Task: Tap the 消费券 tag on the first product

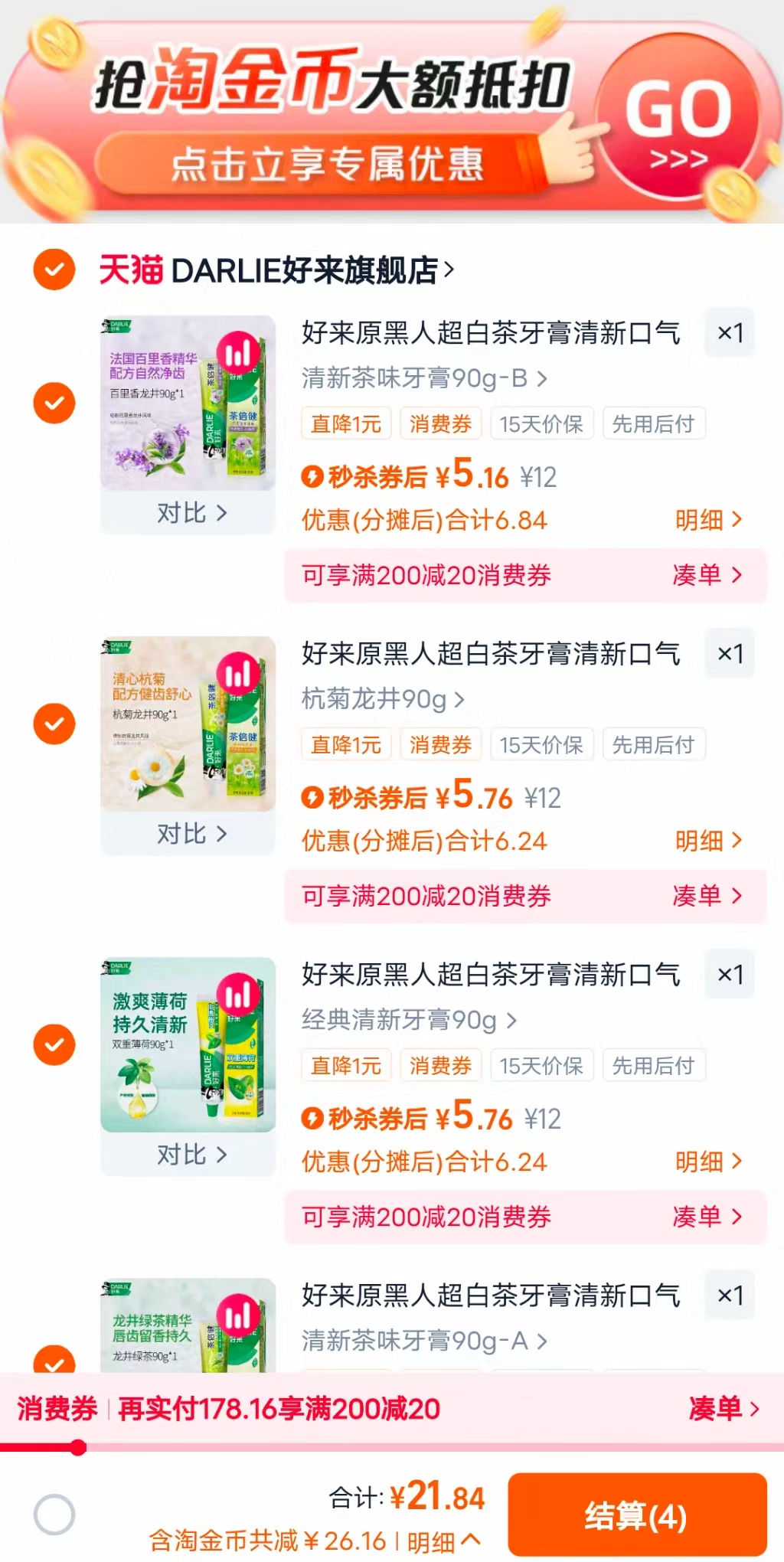Action: click(440, 423)
